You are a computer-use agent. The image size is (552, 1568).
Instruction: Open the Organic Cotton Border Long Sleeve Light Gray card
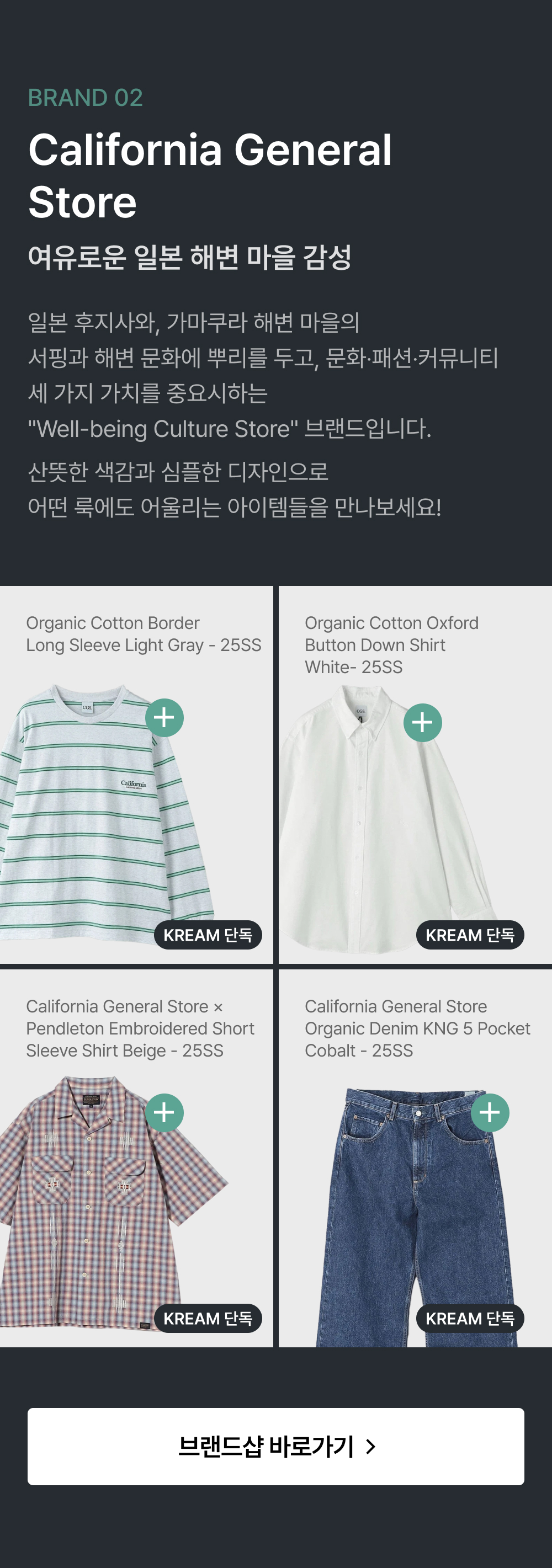coord(136,775)
